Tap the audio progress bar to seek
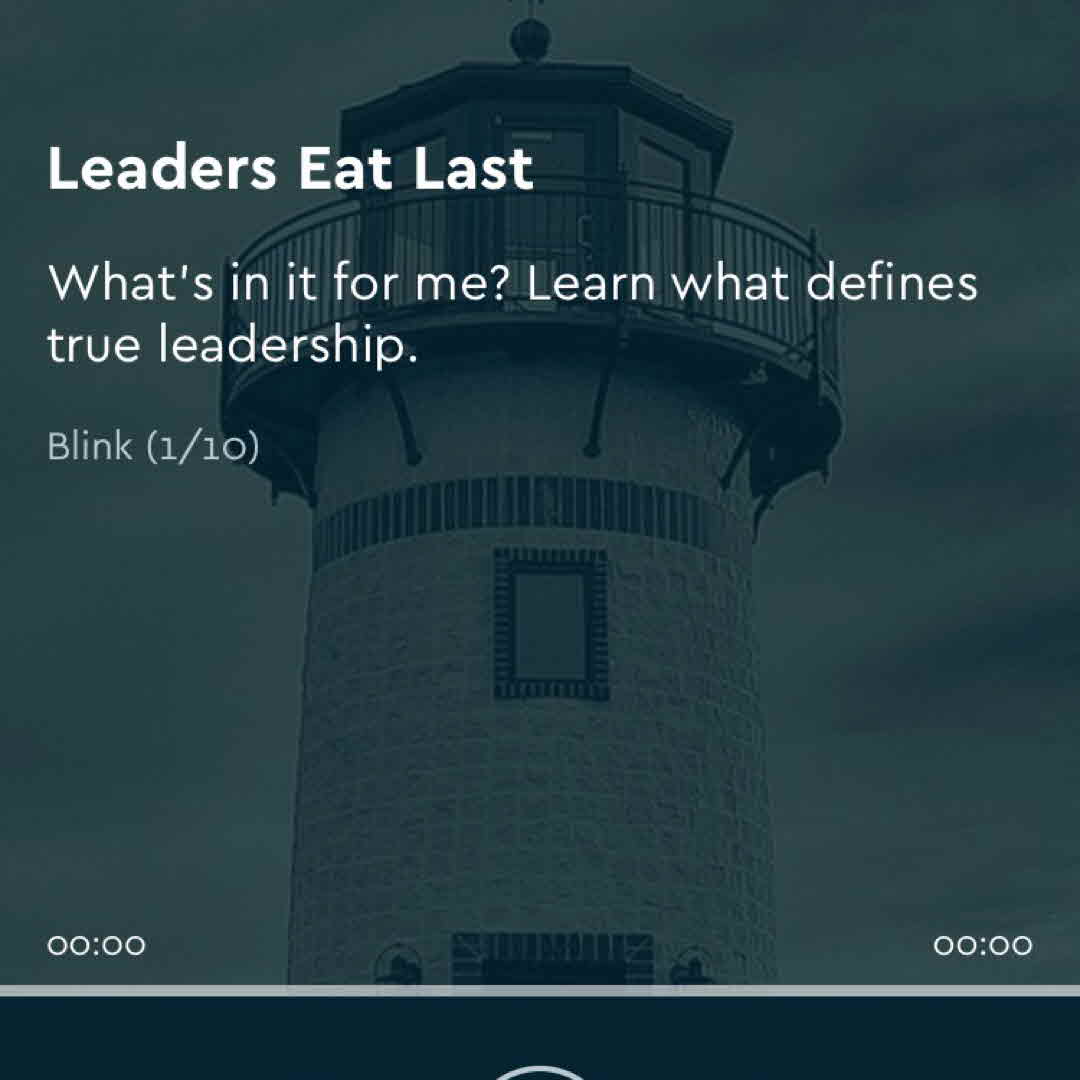Viewport: 1080px width, 1080px height. [x=540, y=990]
